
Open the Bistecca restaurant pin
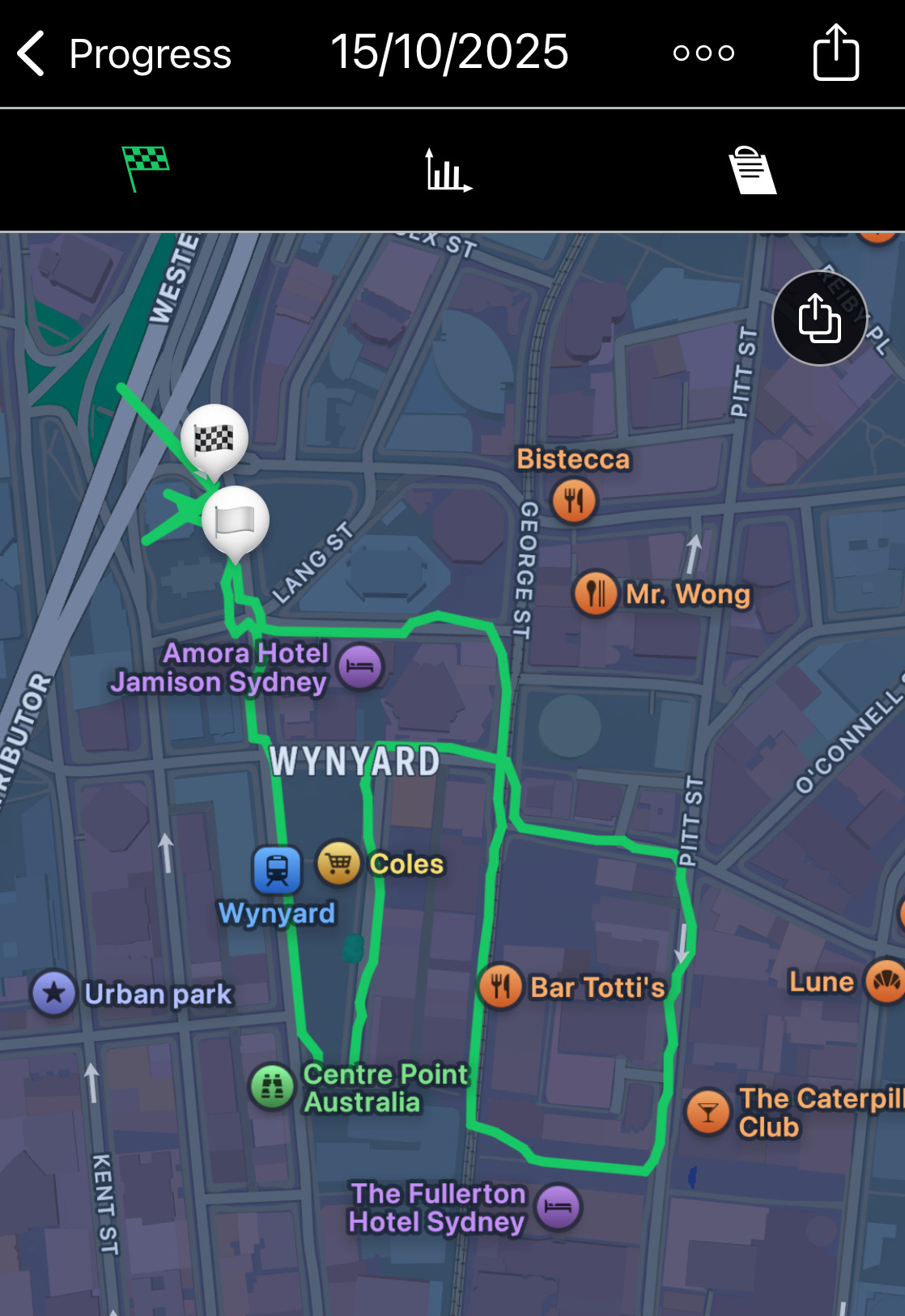(574, 501)
